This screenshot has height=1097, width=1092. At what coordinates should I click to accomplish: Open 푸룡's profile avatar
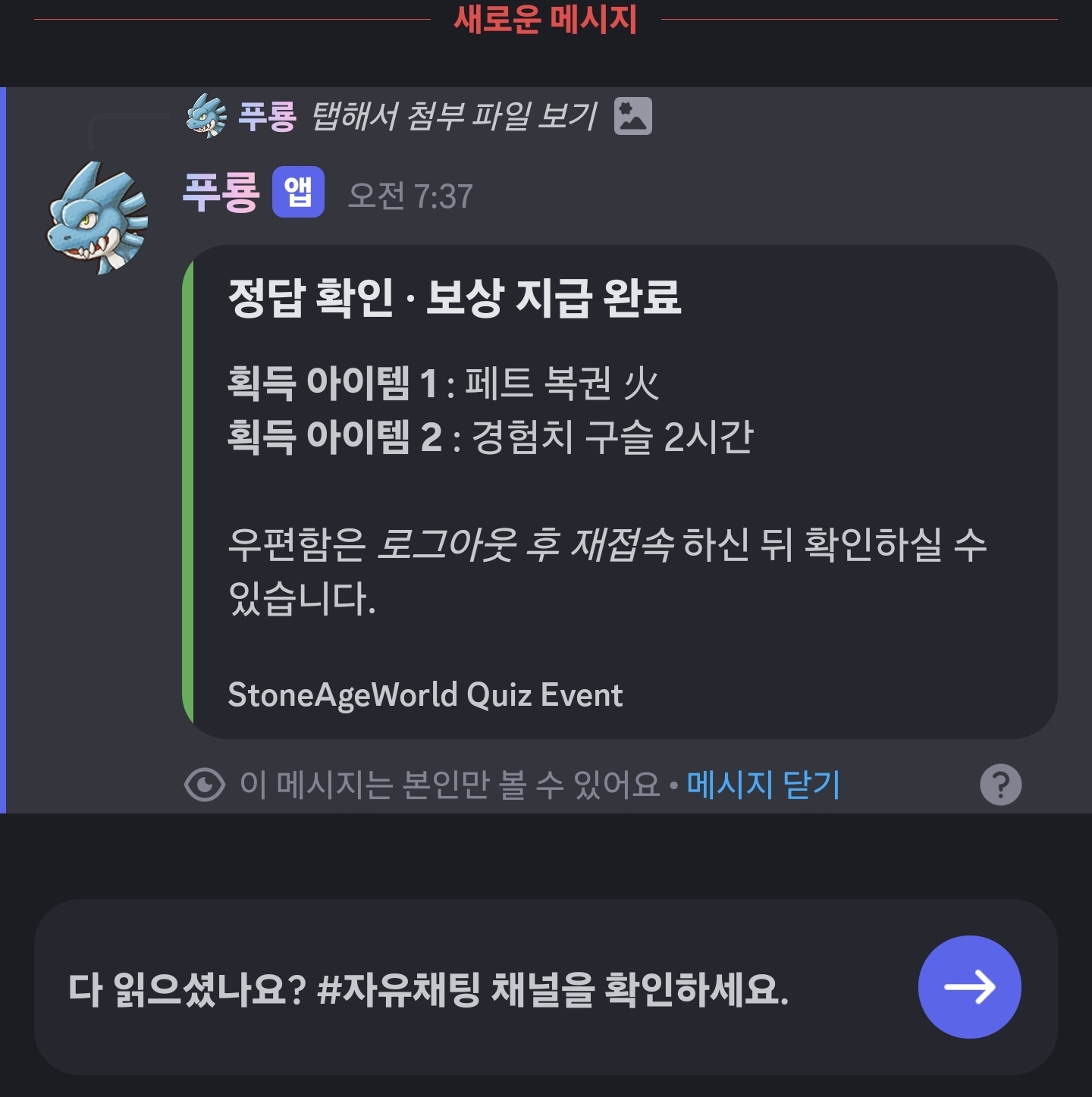pos(98,218)
